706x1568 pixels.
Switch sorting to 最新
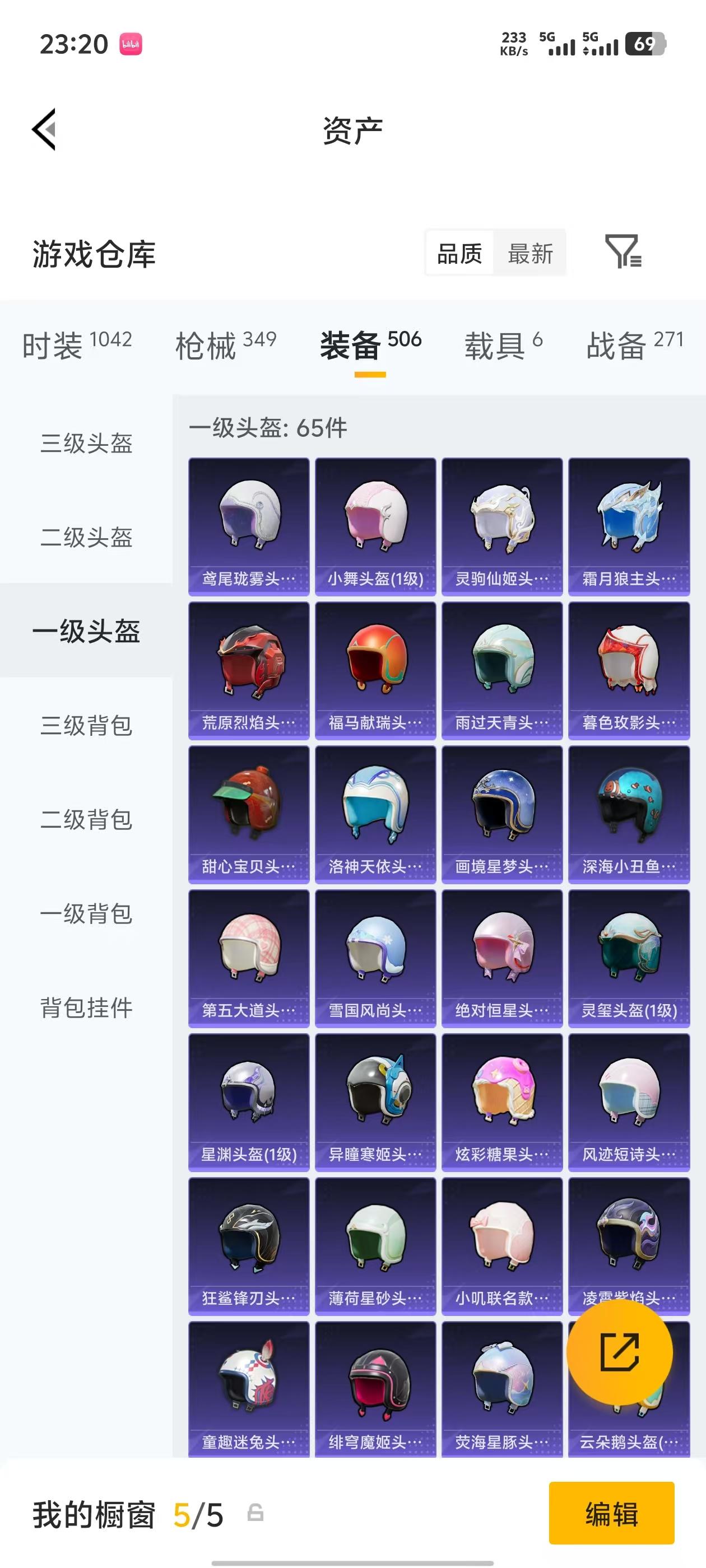tap(530, 254)
